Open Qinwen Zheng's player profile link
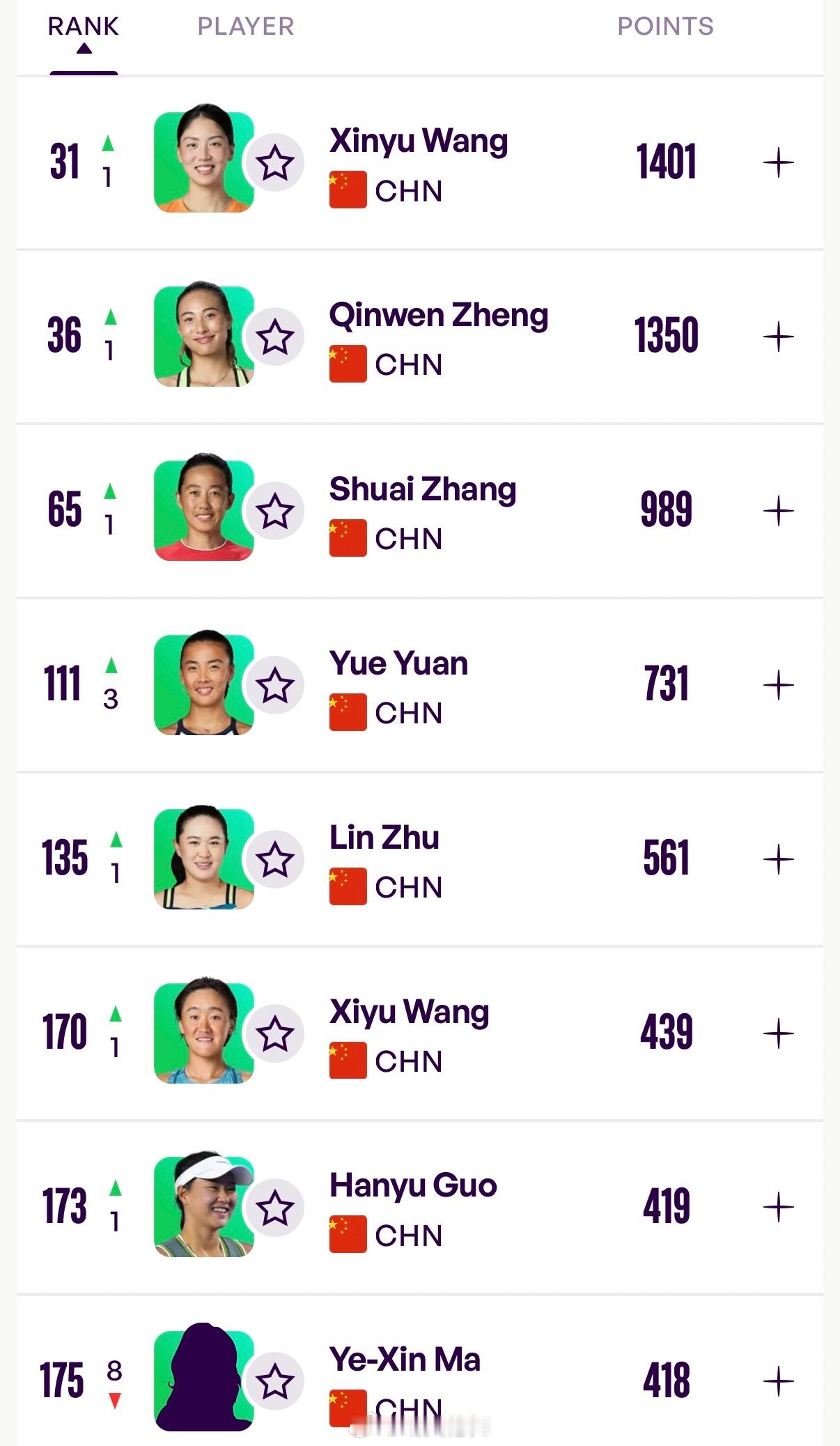Viewport: 840px width, 1446px height. 439,315
